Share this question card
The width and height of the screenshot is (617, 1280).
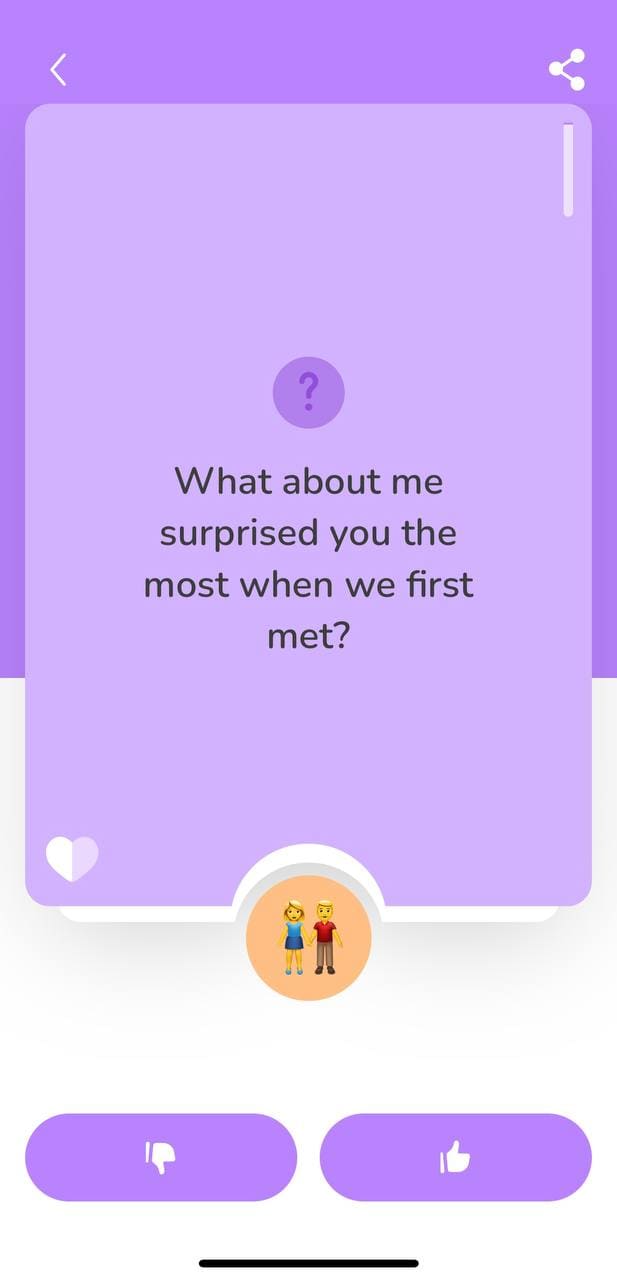566,70
